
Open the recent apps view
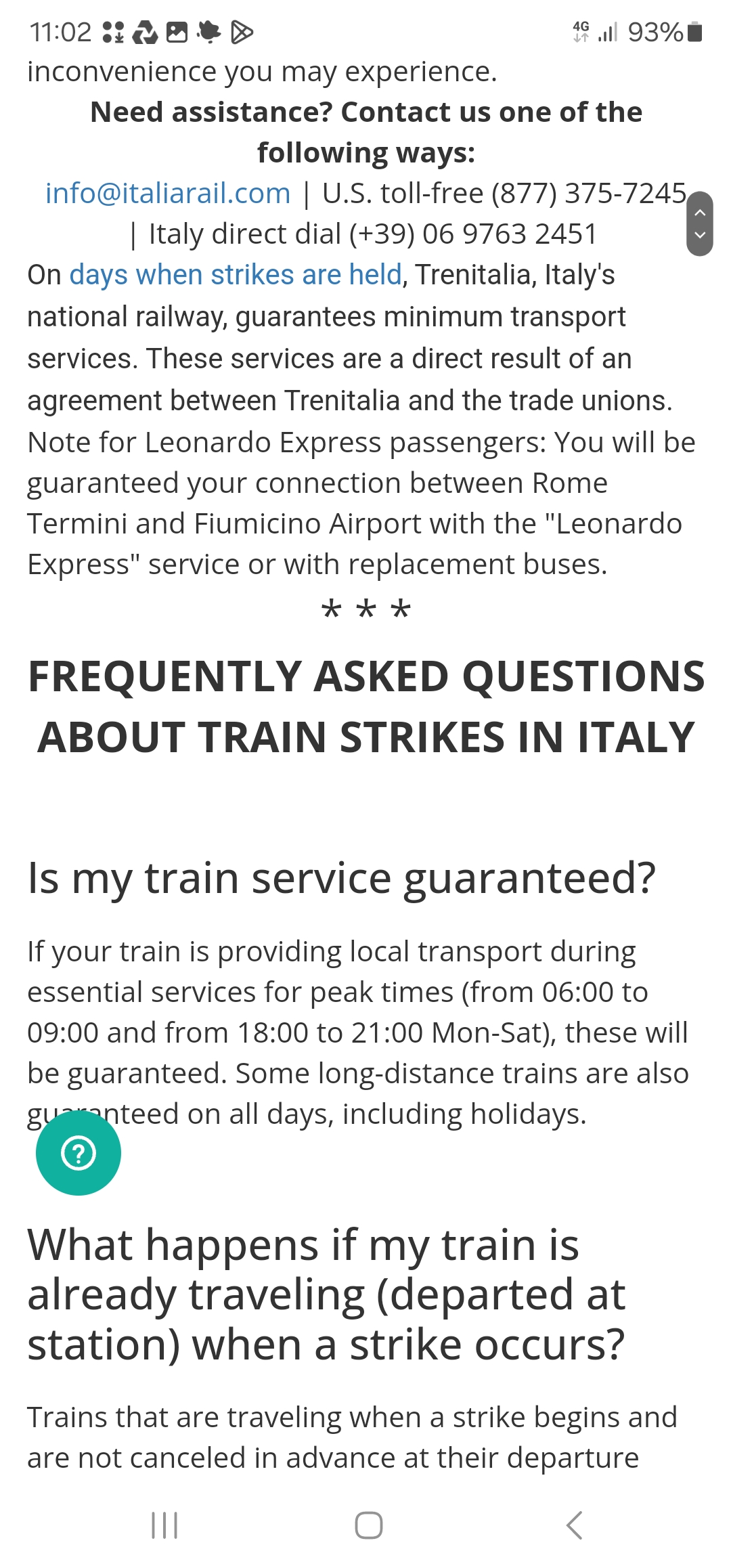pos(164,1525)
